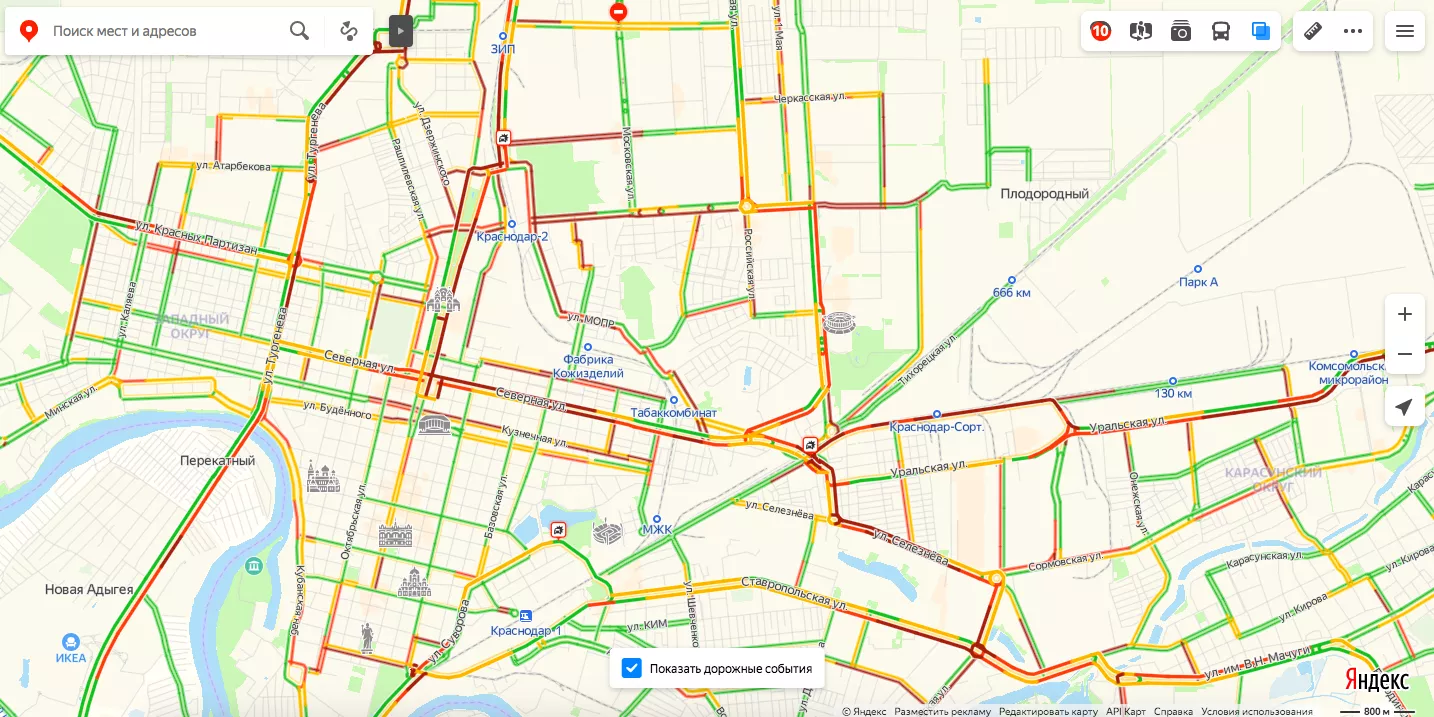This screenshot has height=717, width=1434.
Task: Show public transport with the bus icon
Action: pos(1221,31)
